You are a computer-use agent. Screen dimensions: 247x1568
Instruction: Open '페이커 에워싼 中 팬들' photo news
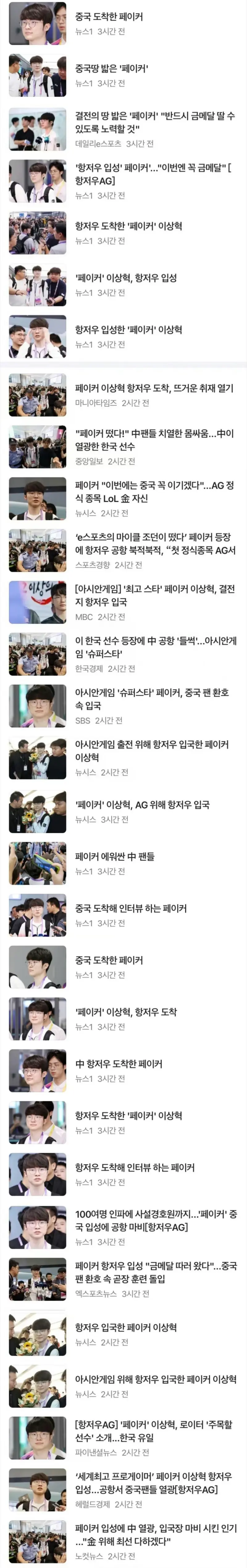pos(115,856)
